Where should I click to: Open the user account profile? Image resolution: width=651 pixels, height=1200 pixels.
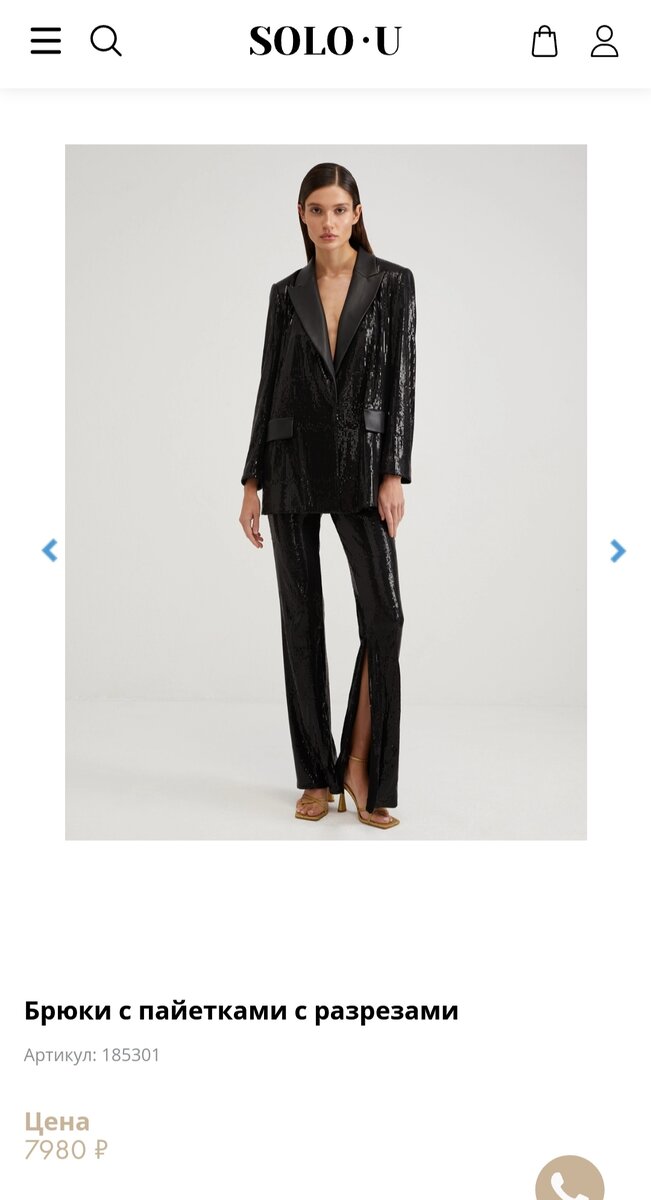604,41
